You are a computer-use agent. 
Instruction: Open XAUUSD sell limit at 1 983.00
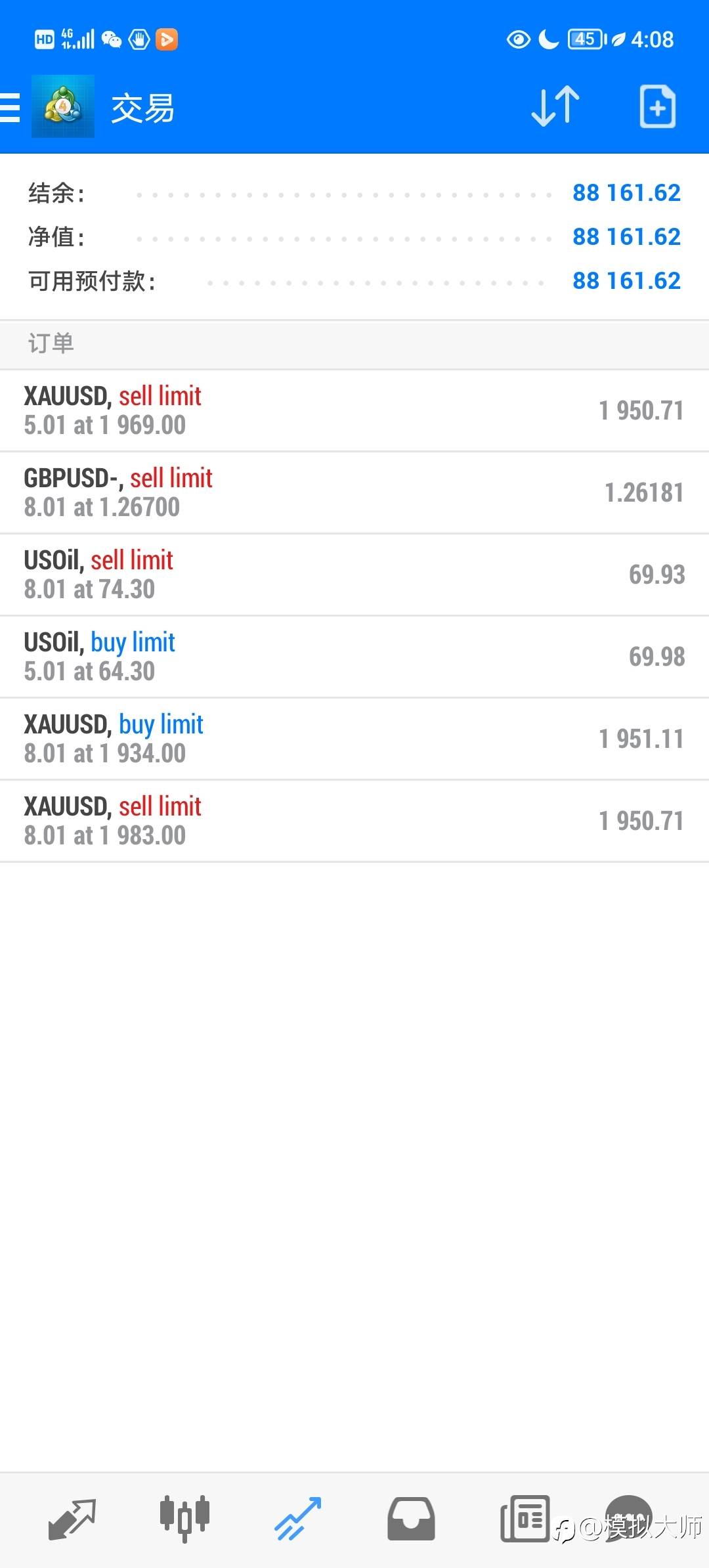click(x=354, y=821)
